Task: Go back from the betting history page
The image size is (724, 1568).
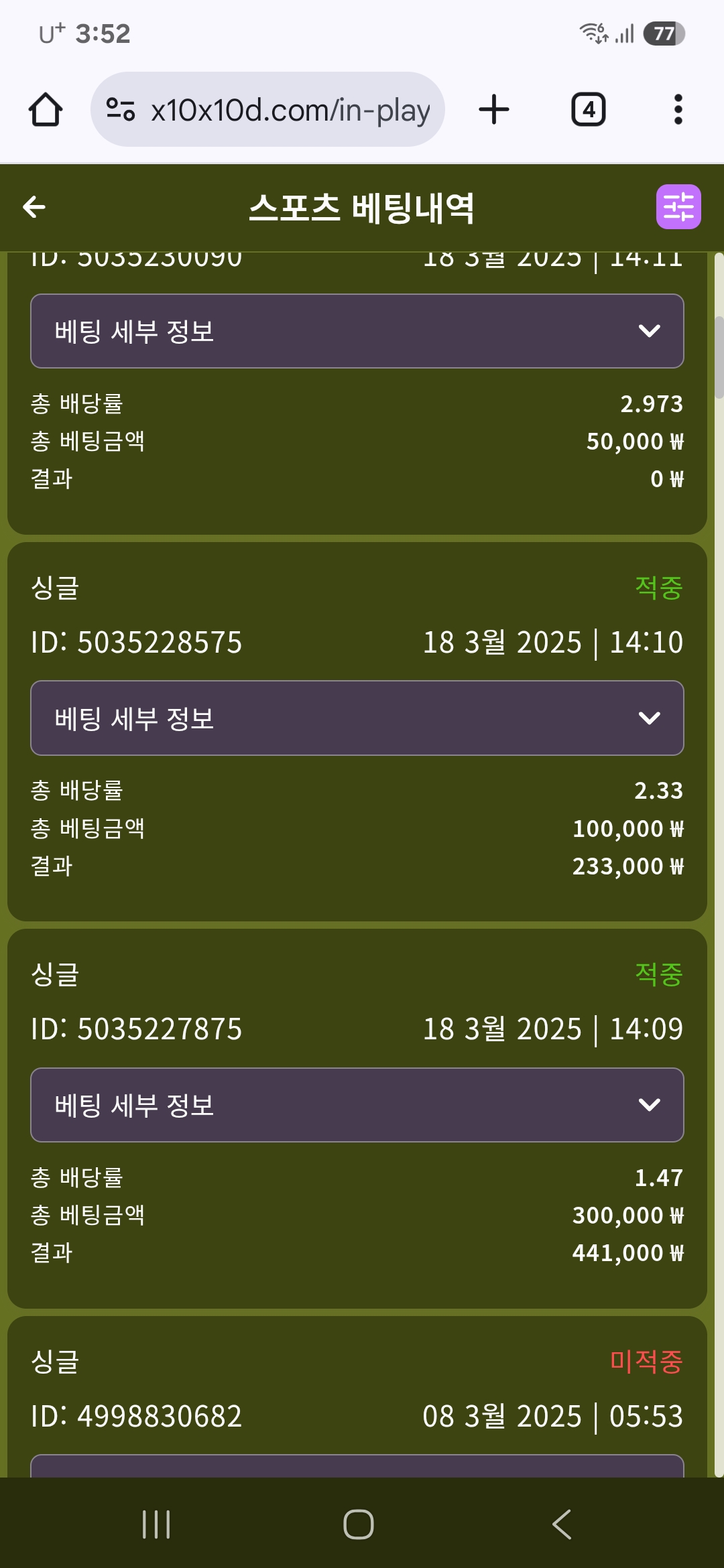Action: [34, 207]
